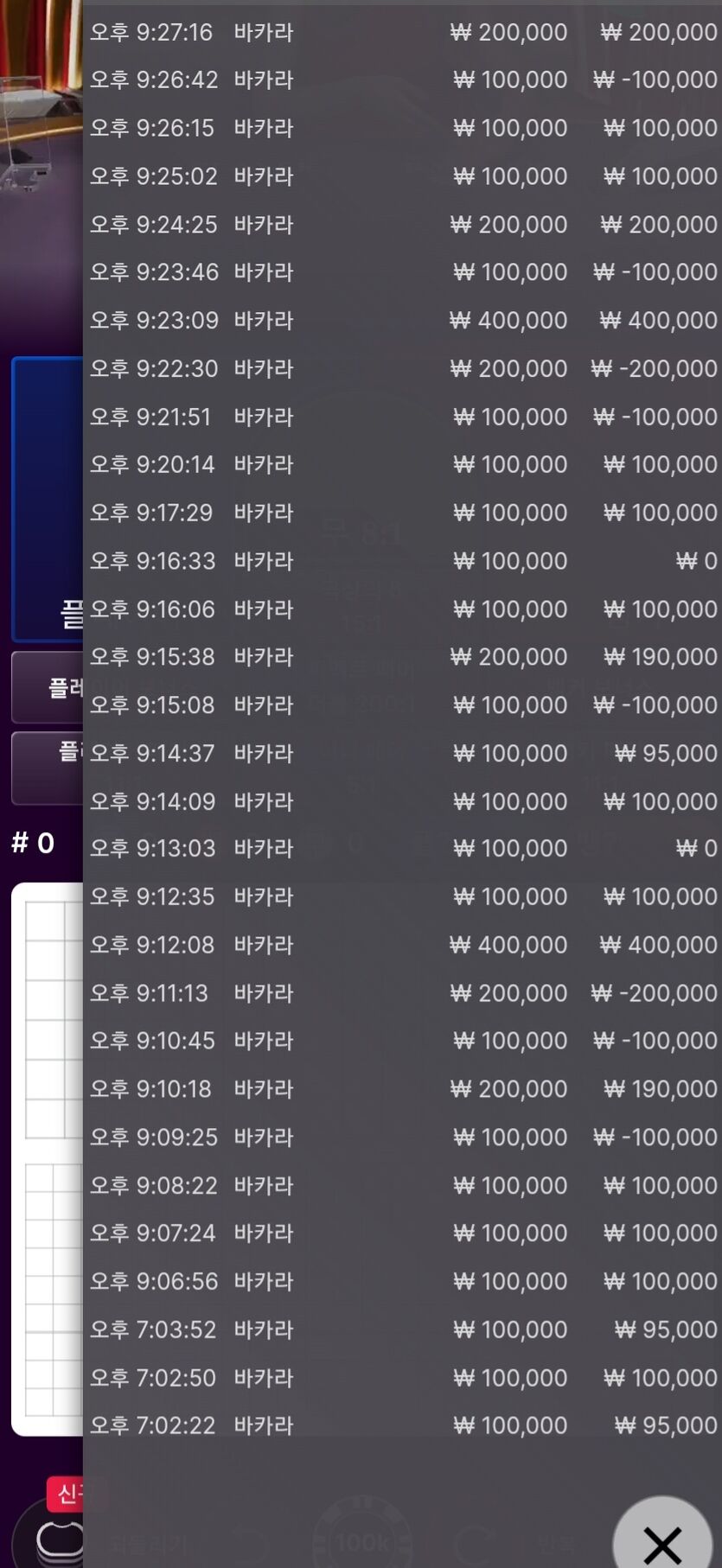Open the 오후 9:27:16 바카라 history entry

point(403,32)
